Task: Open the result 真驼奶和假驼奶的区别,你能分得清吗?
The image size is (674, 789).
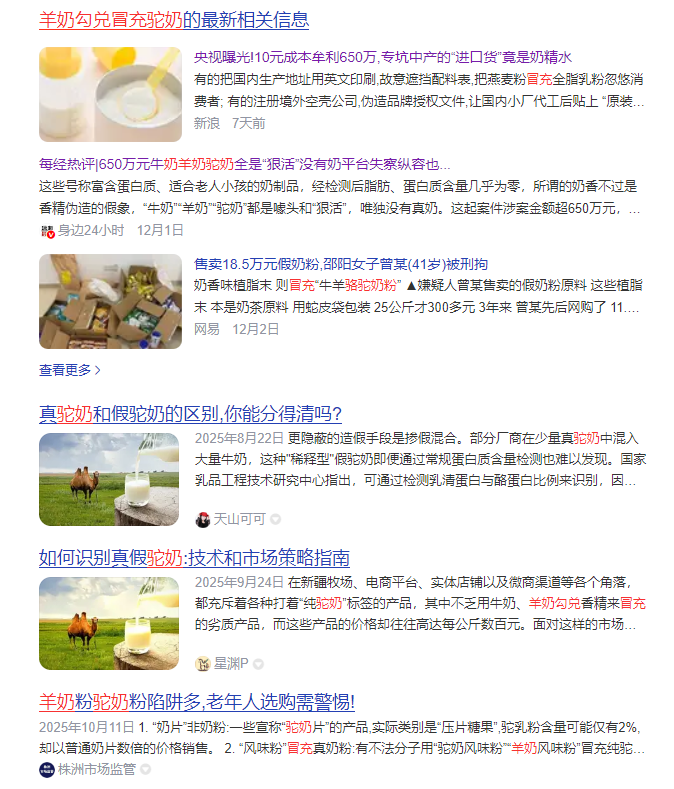Action: (x=190, y=414)
